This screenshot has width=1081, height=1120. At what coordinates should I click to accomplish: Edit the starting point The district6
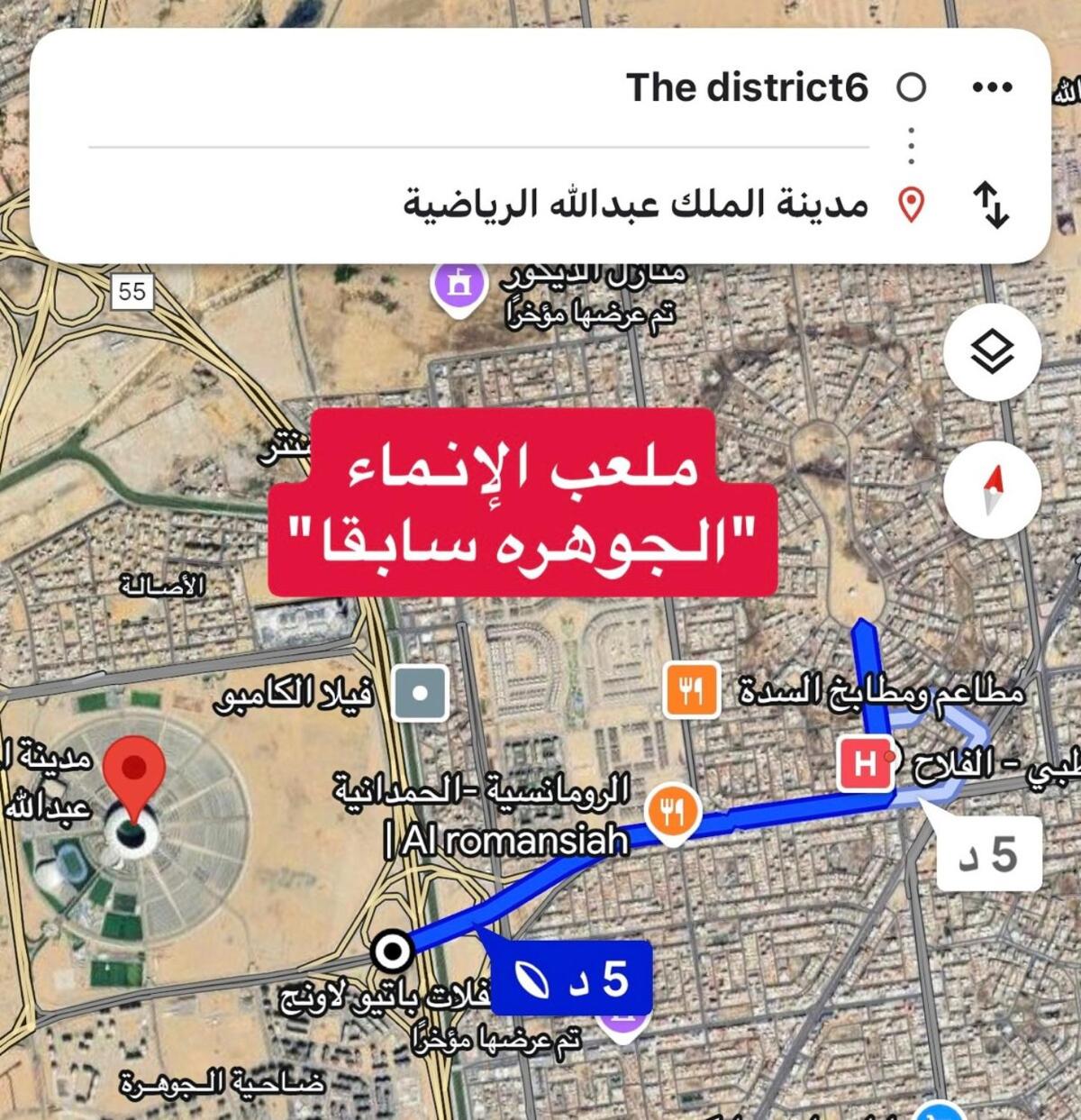click(746, 87)
